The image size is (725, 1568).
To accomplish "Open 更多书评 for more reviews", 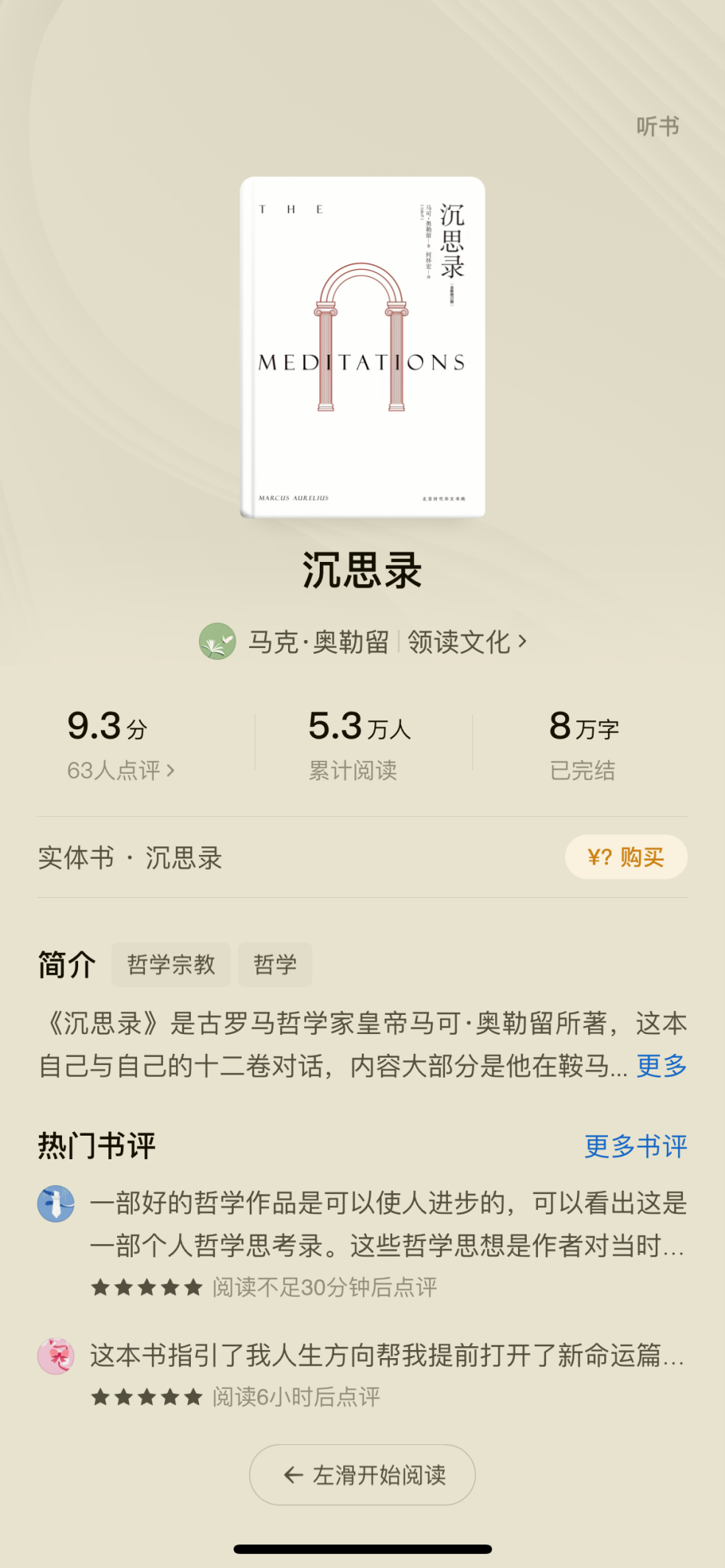I will tap(635, 1146).
